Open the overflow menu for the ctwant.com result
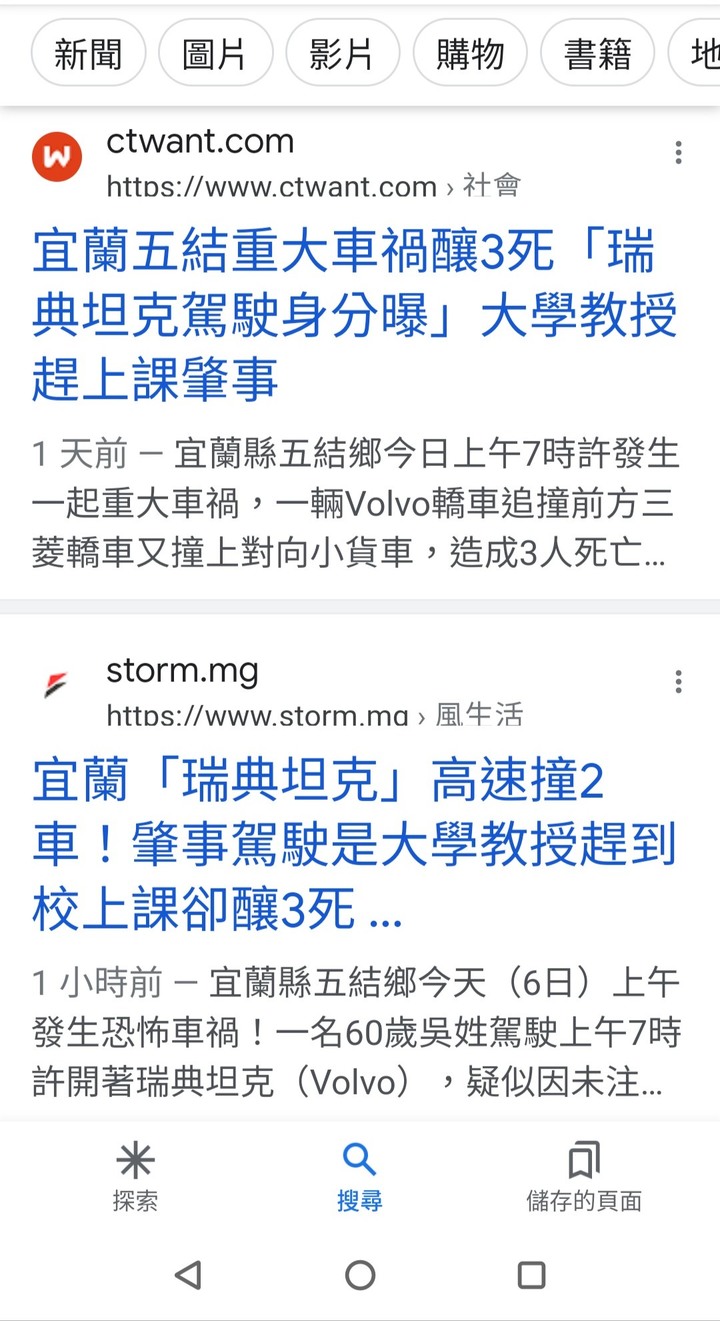The height and width of the screenshot is (1321, 720). click(678, 153)
